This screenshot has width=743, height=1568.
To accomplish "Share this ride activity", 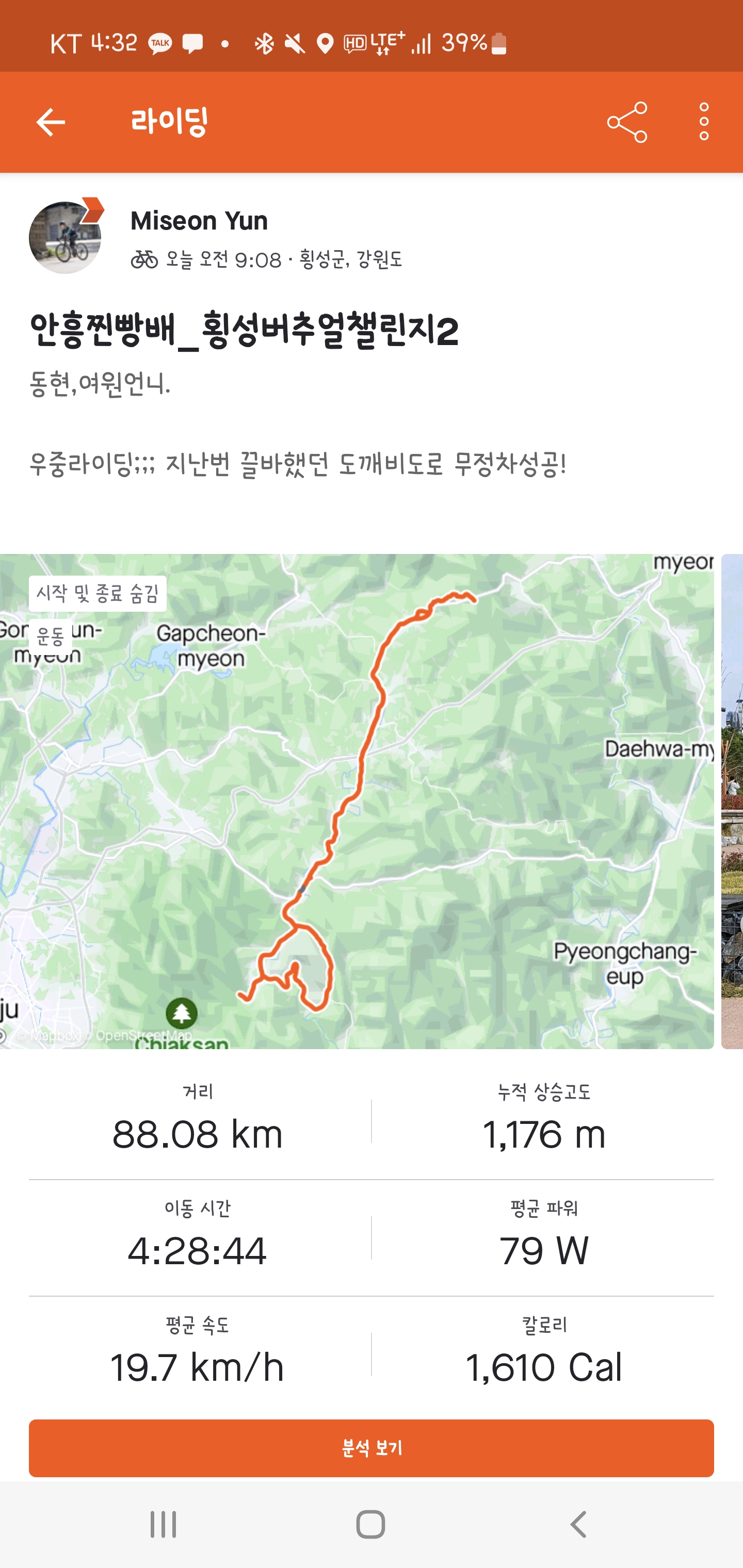I will coord(627,122).
